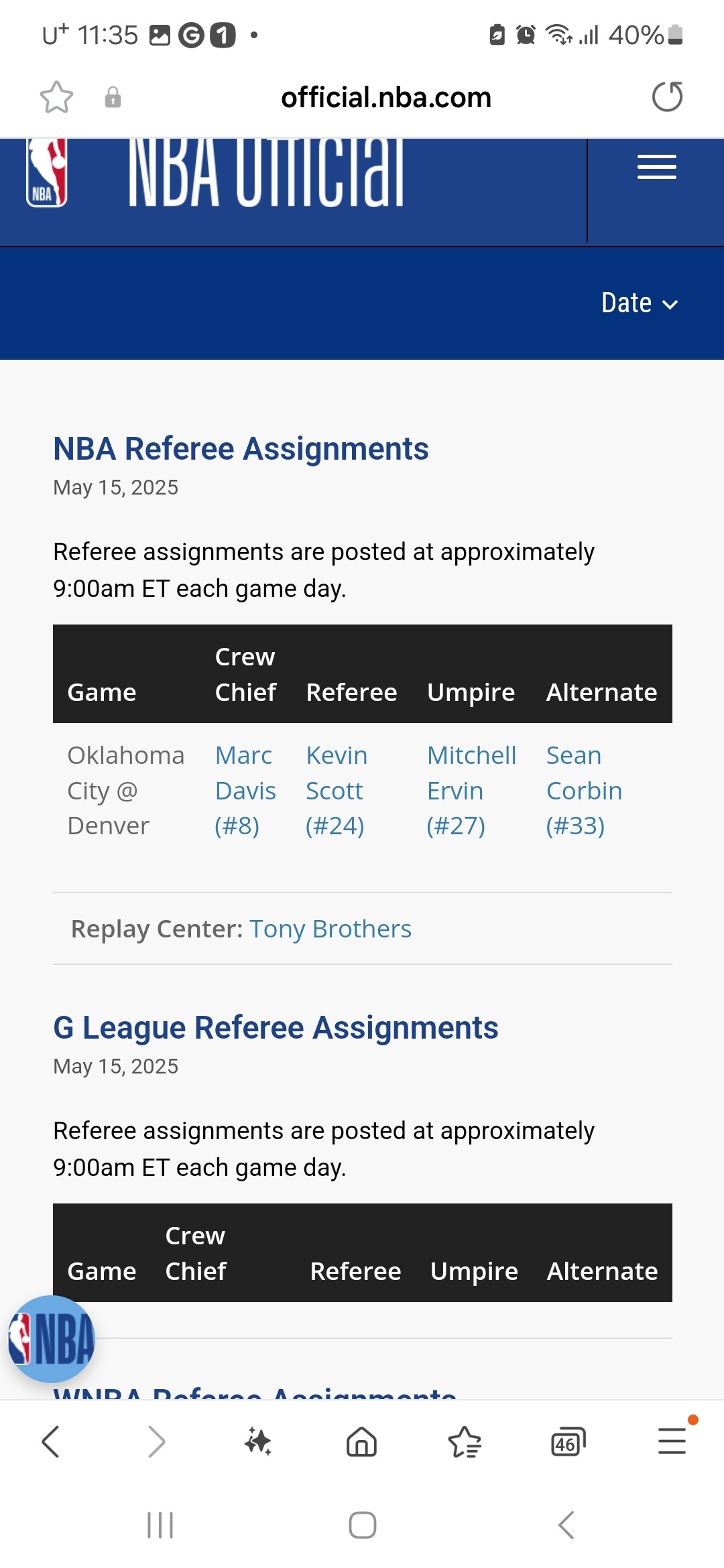Go back to the previous page
Viewport: 724px width, 1568px height.
pyautogui.click(x=51, y=1441)
